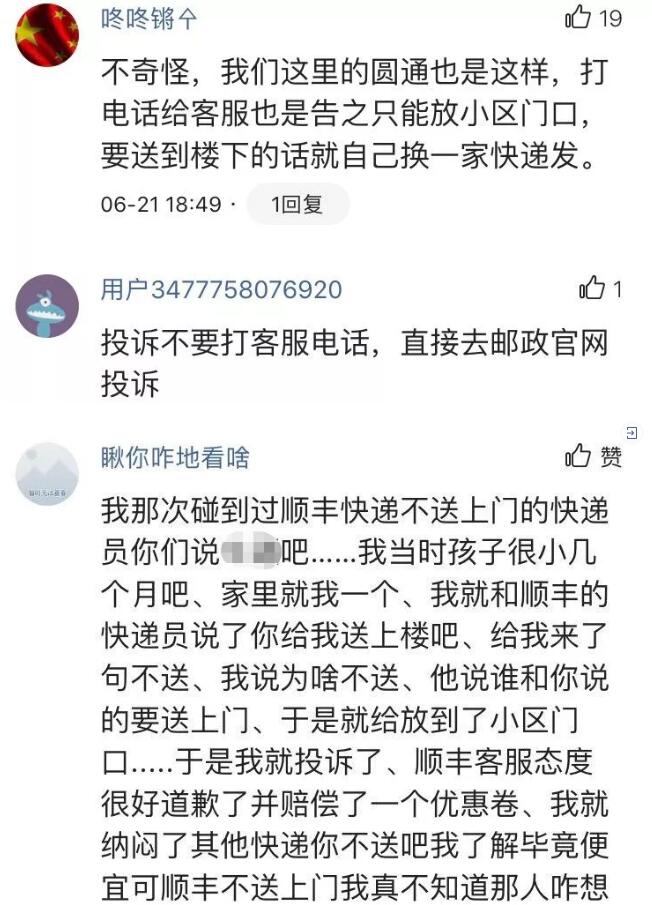Tap the username 用户3477758076920

coord(221,290)
